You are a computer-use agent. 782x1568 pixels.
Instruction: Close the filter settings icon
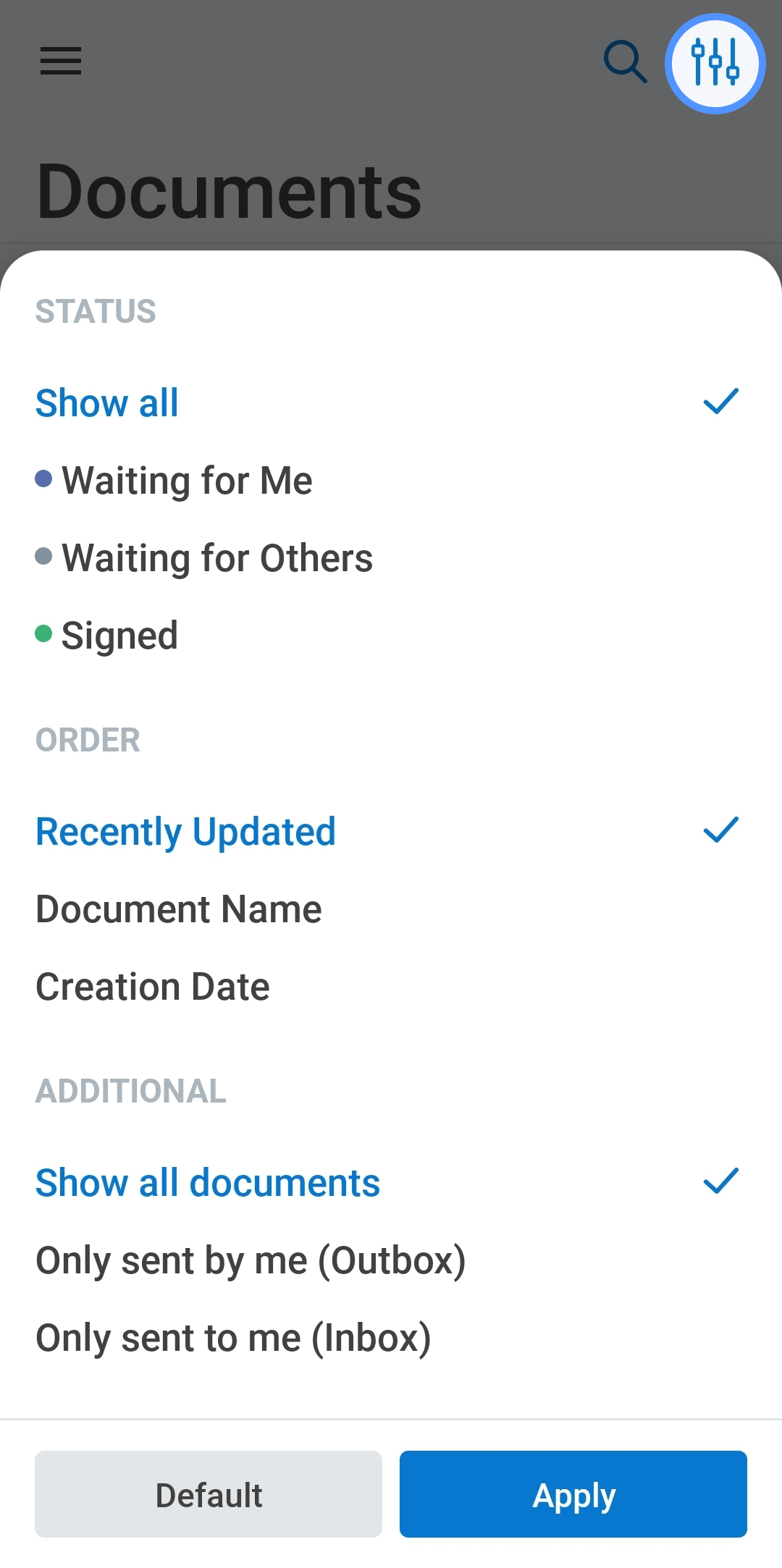[x=715, y=64]
